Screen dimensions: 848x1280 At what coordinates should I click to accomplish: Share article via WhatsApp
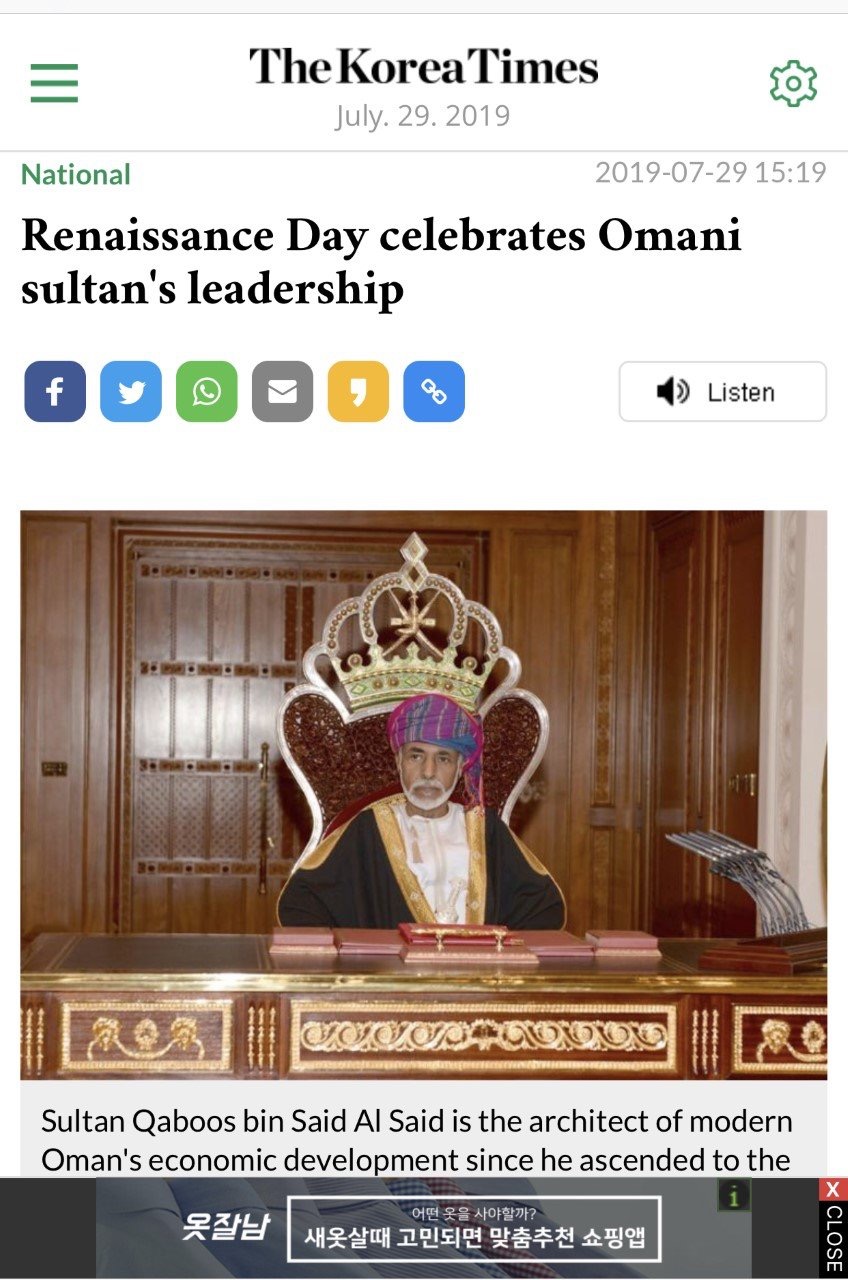click(207, 391)
